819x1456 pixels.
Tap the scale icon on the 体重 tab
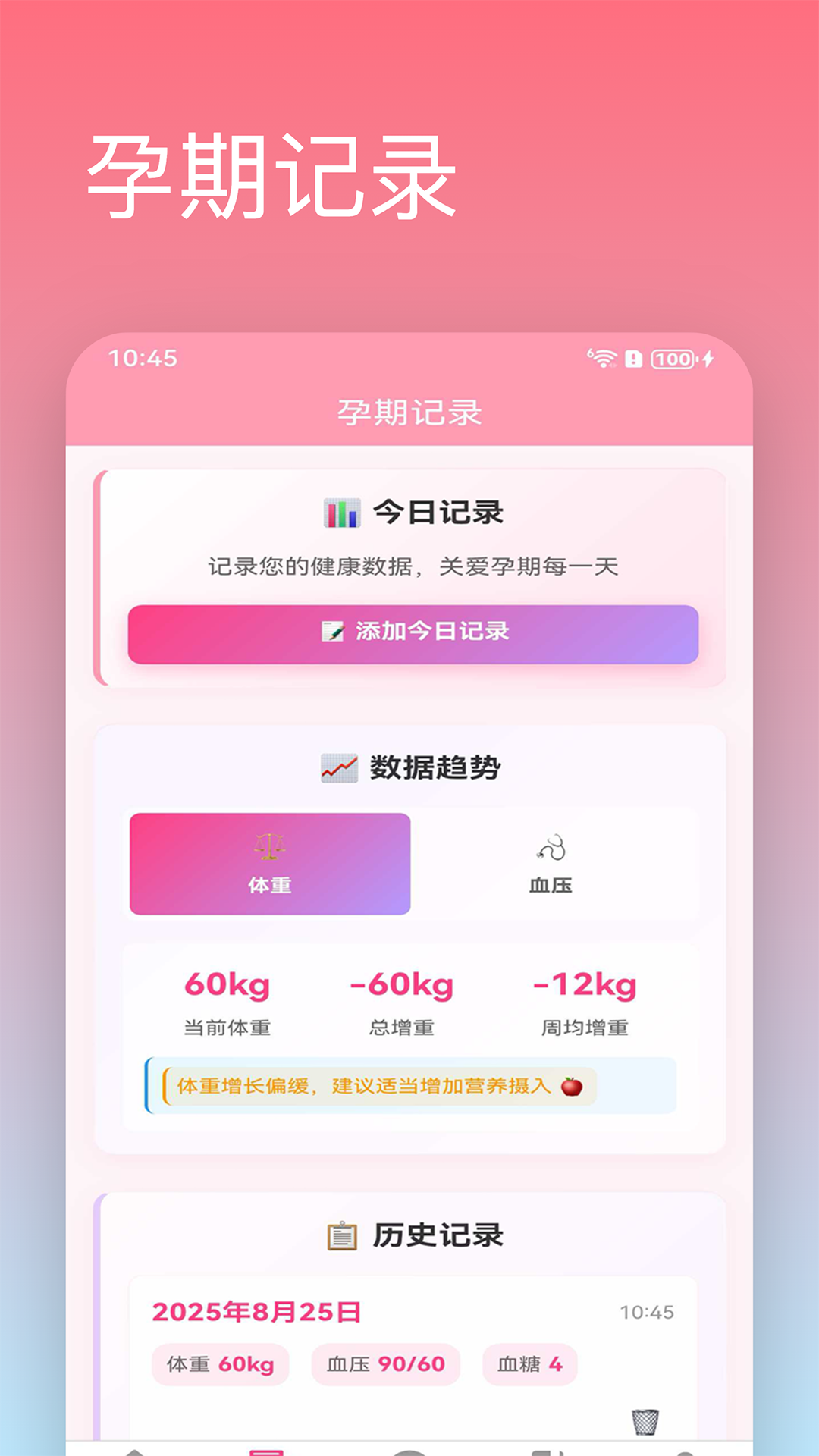[271, 845]
